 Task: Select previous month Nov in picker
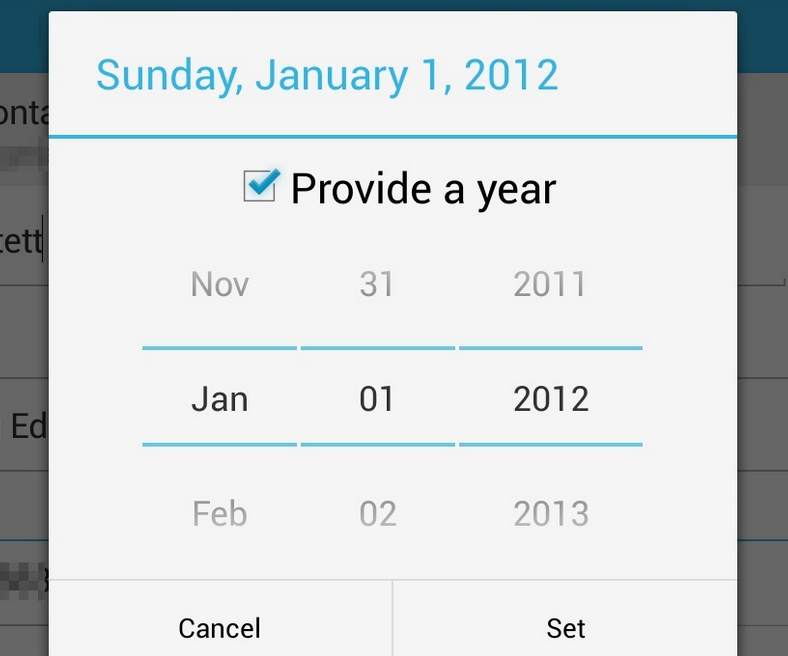click(x=219, y=285)
